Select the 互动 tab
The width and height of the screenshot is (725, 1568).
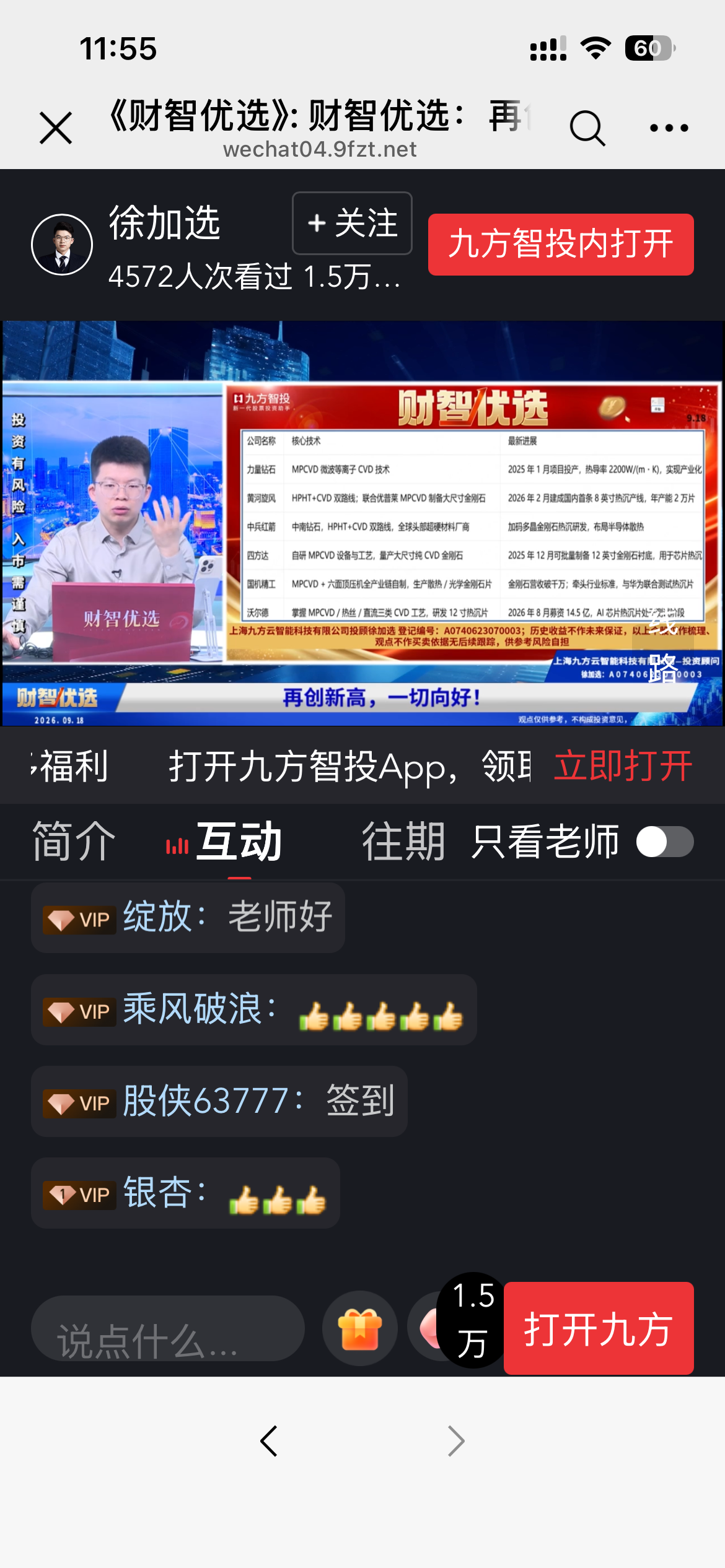tap(239, 841)
